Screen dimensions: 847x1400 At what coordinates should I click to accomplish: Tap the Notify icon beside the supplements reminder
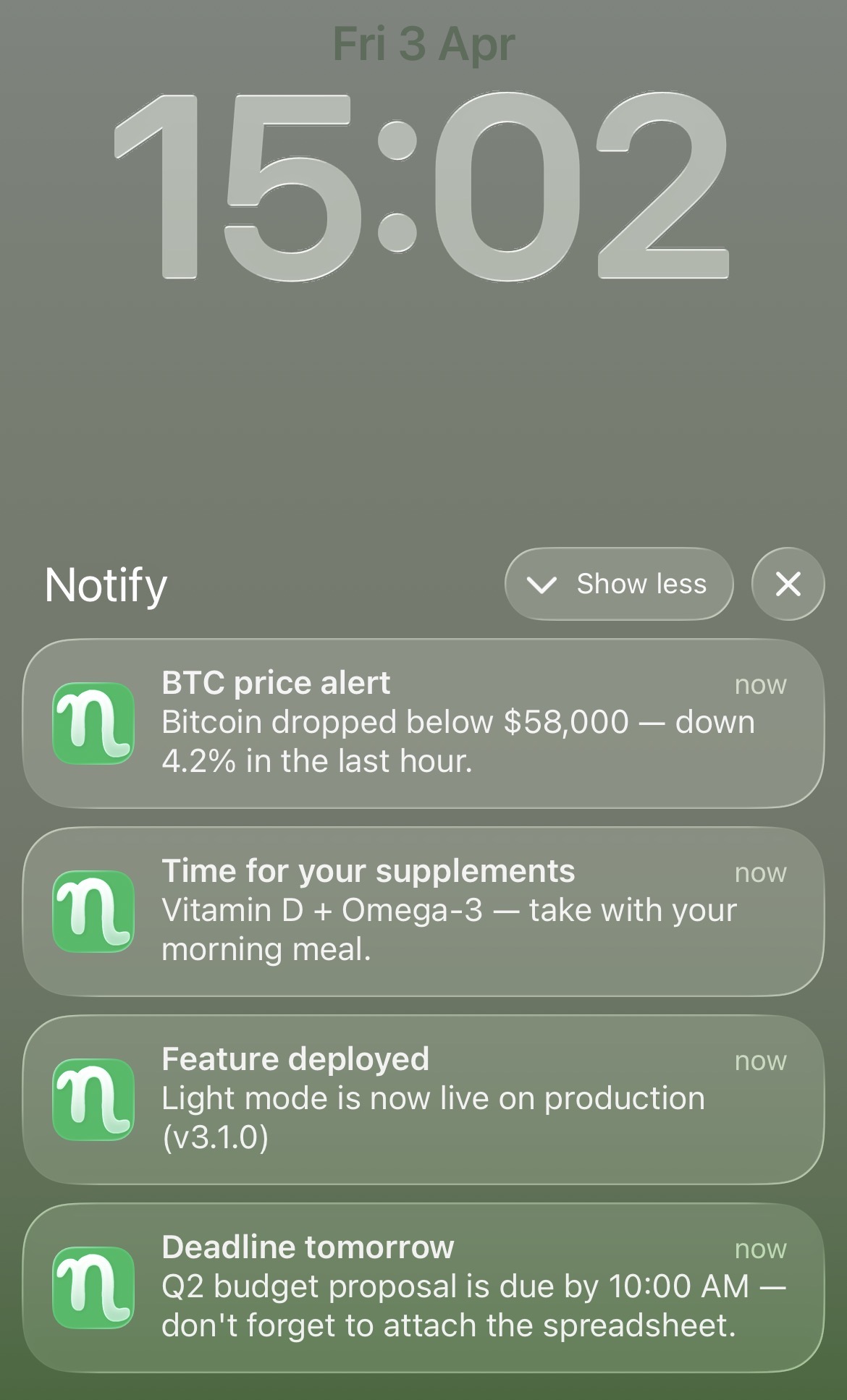click(x=93, y=910)
